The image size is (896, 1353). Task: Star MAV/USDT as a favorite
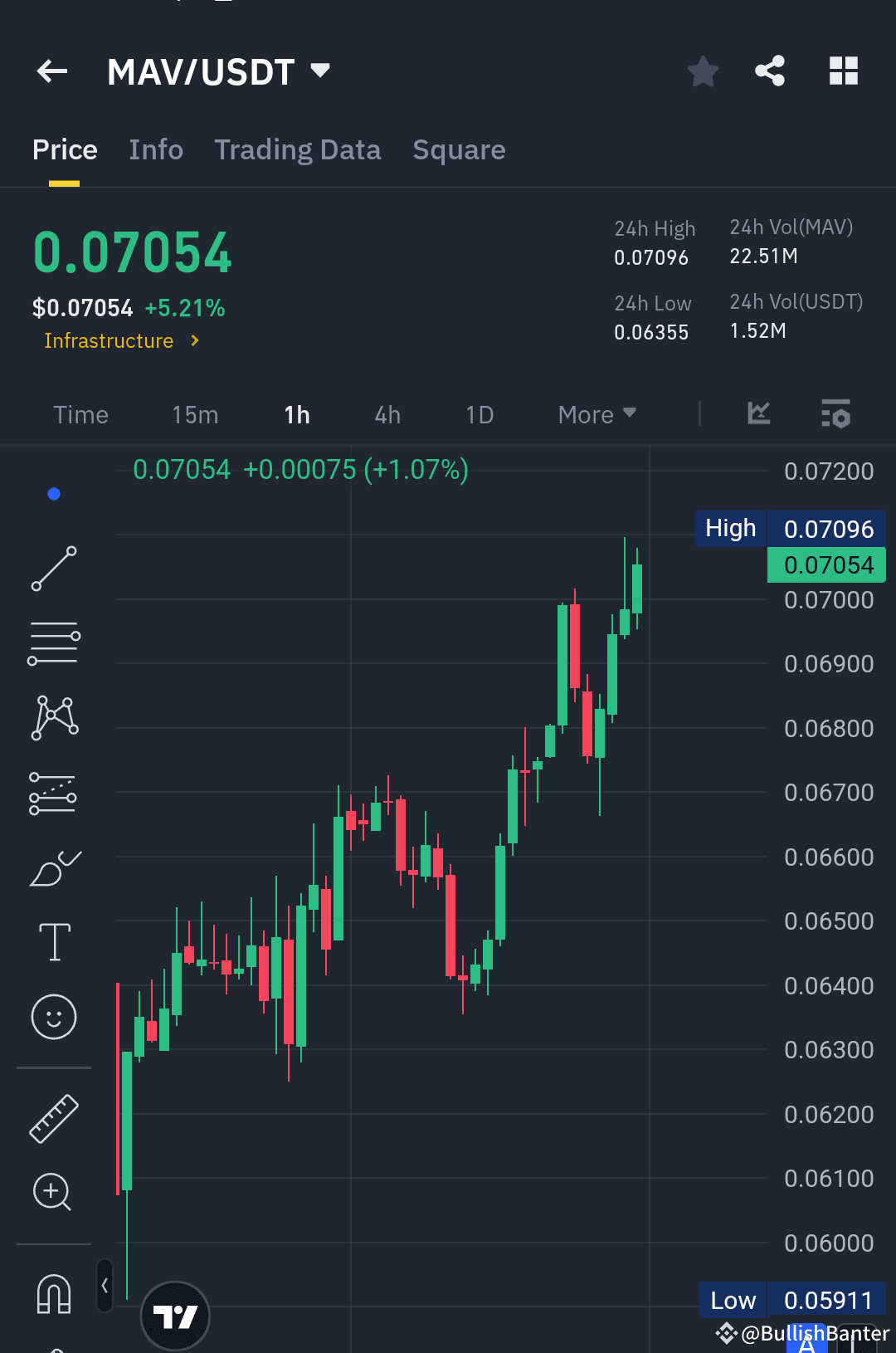click(703, 71)
